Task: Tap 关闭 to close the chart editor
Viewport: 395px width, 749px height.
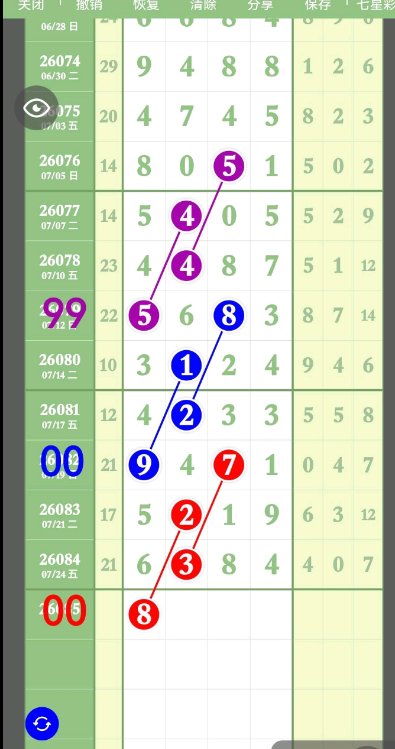Action: pyautogui.click(x=31, y=5)
